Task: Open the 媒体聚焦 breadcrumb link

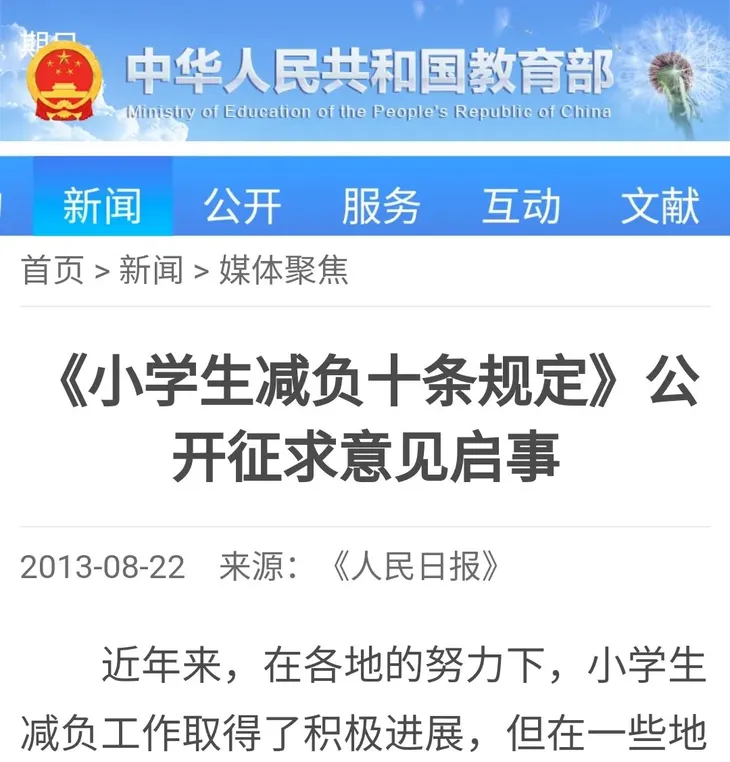Action: (x=284, y=270)
